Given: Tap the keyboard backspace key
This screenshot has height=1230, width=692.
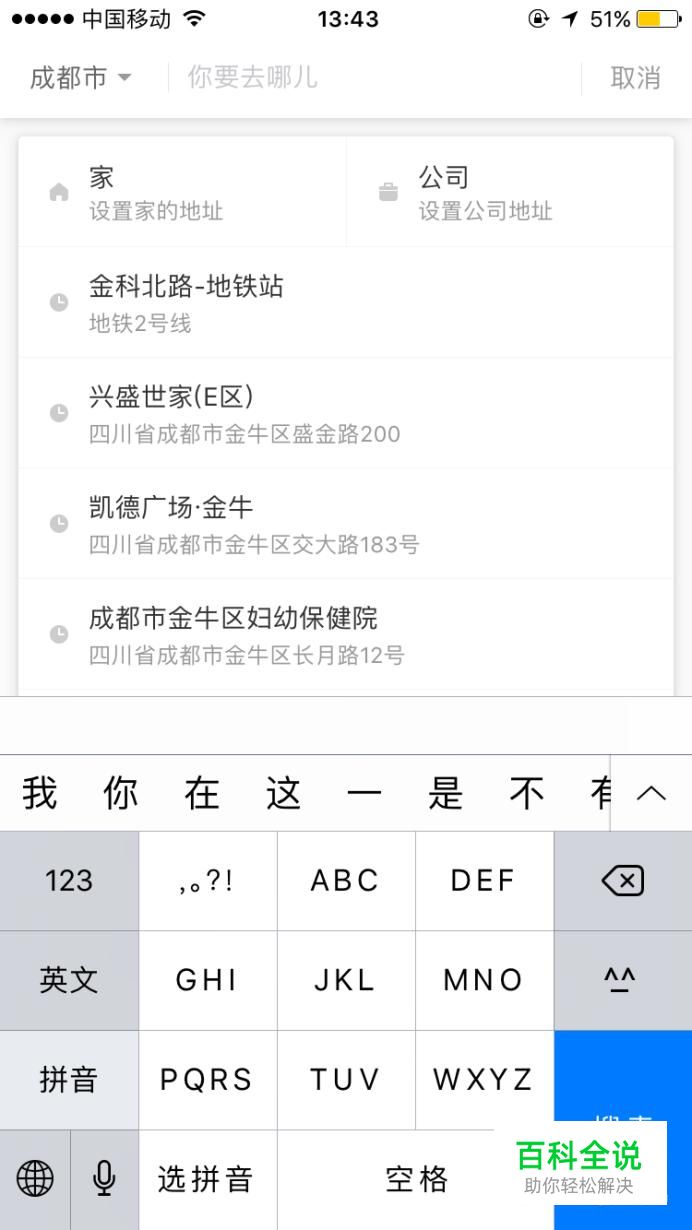Looking at the screenshot, I should tap(623, 881).
